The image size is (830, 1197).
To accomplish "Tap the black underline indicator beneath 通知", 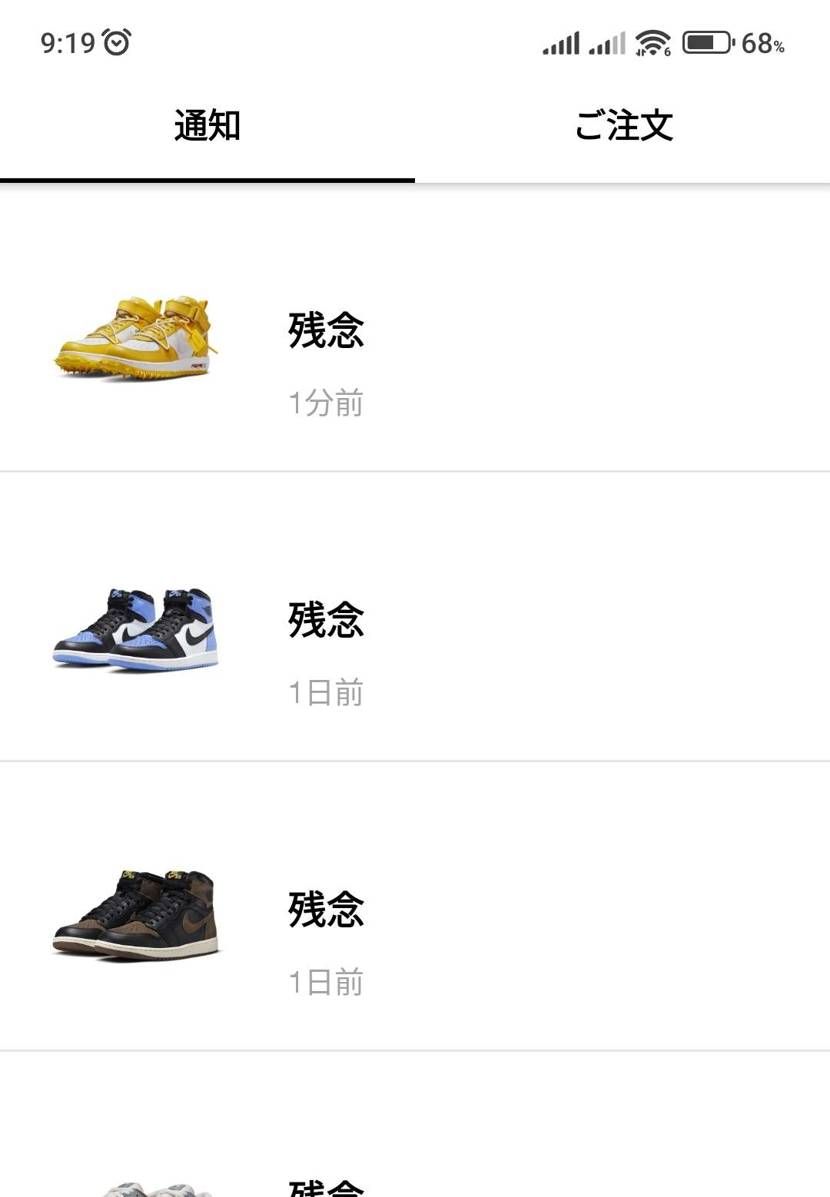I will [x=207, y=181].
